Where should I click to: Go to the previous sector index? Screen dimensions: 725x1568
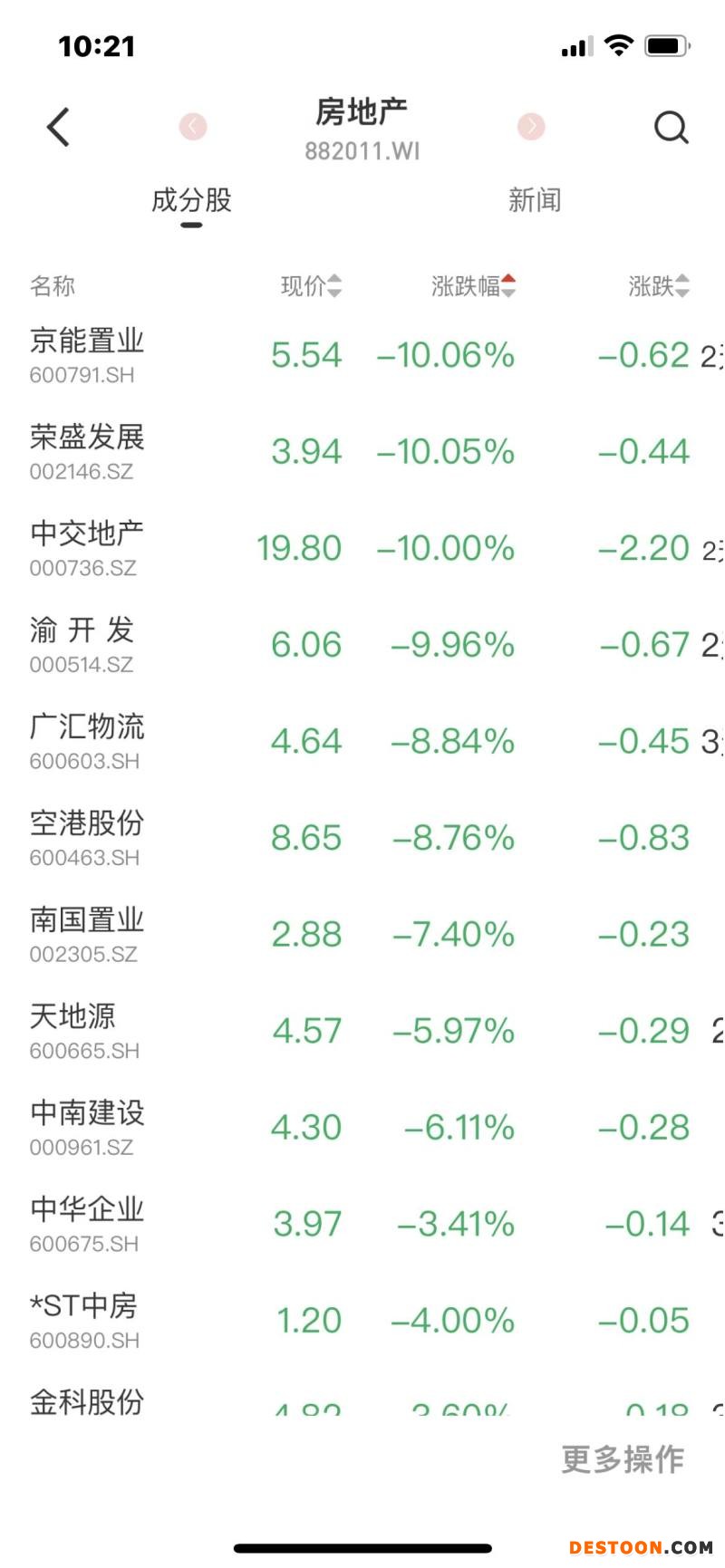coord(193,126)
